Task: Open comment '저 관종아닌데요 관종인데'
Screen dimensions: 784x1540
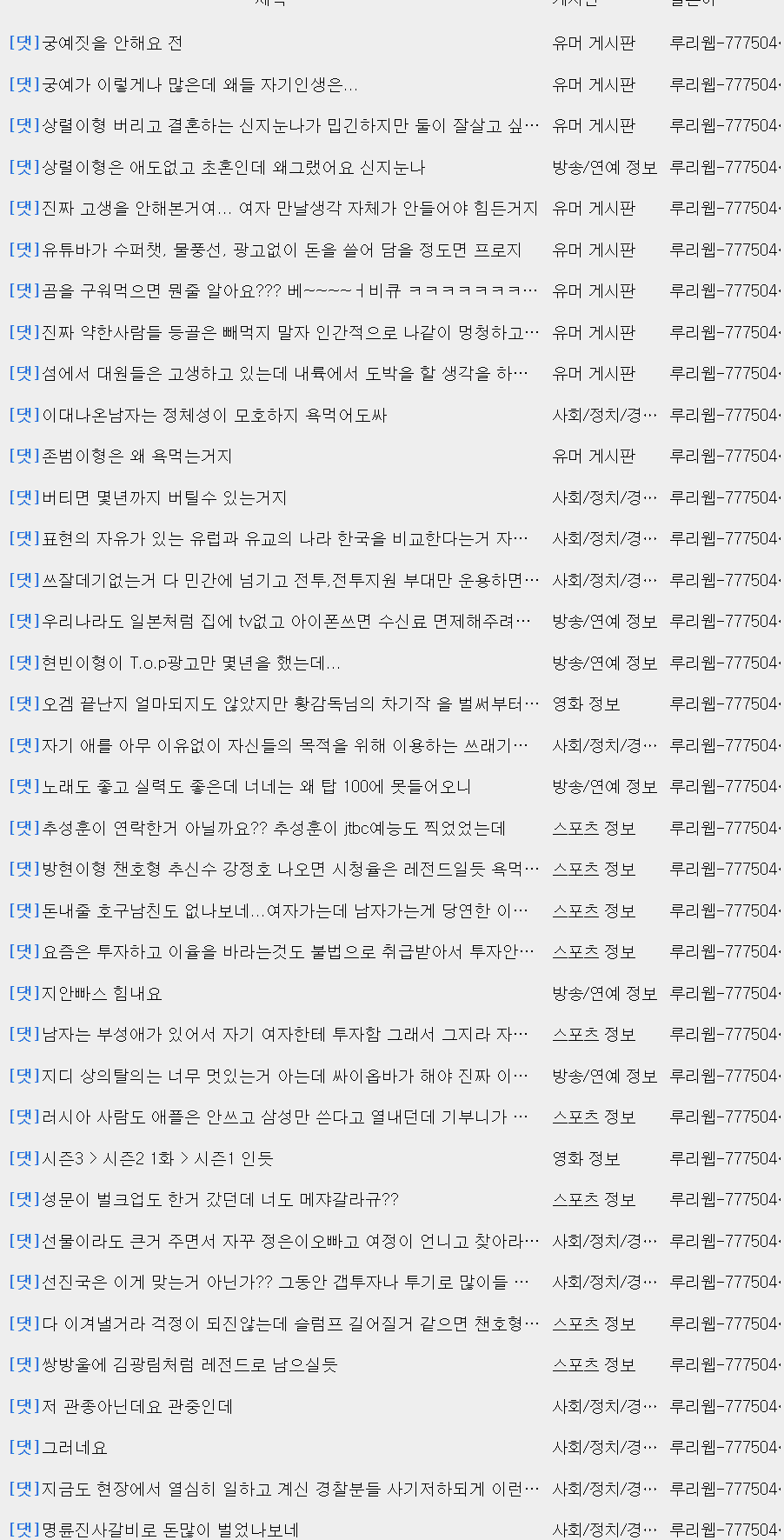Action: [x=137, y=1406]
